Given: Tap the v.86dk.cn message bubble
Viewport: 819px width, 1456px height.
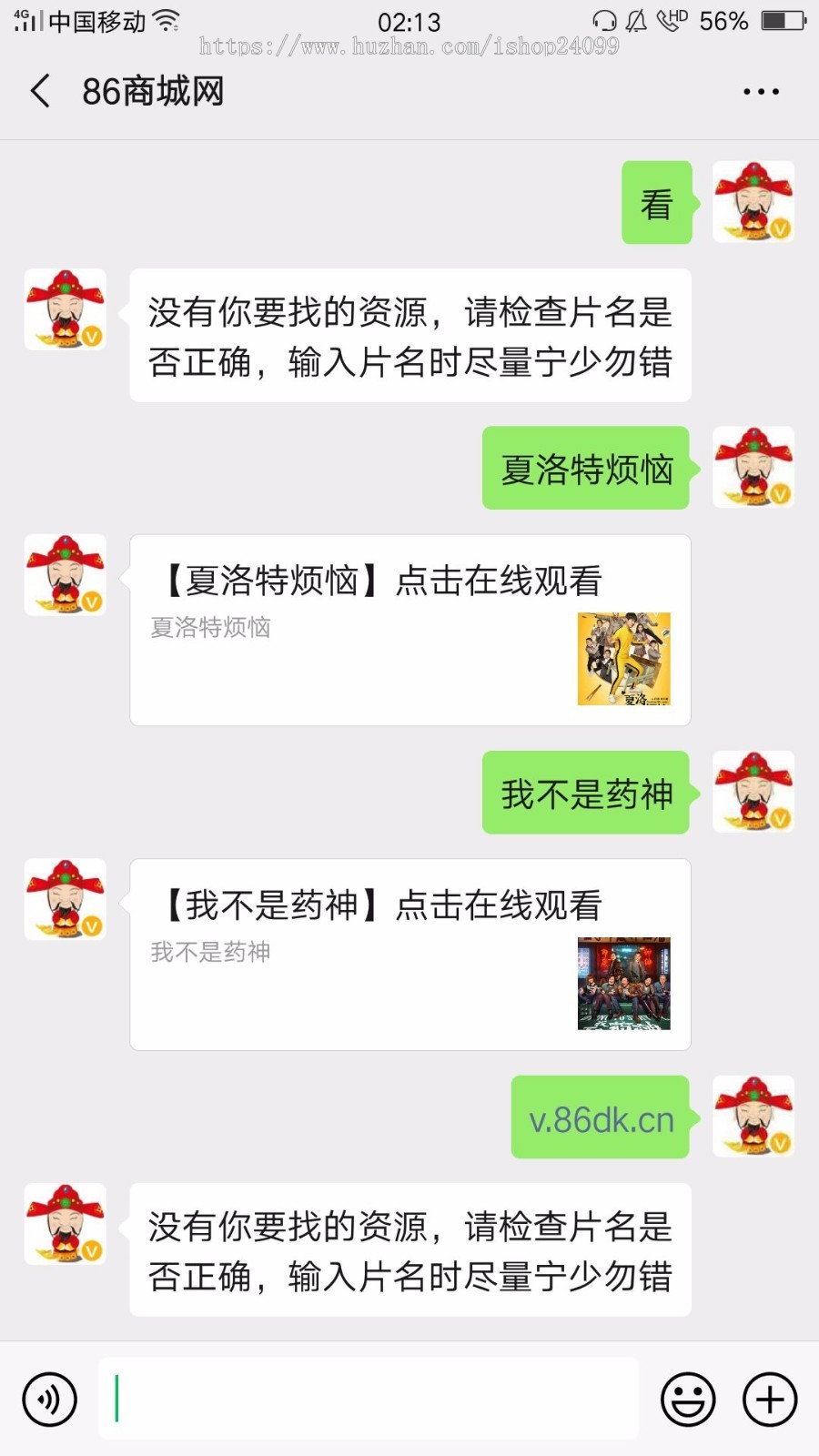Looking at the screenshot, I should point(600,1118).
